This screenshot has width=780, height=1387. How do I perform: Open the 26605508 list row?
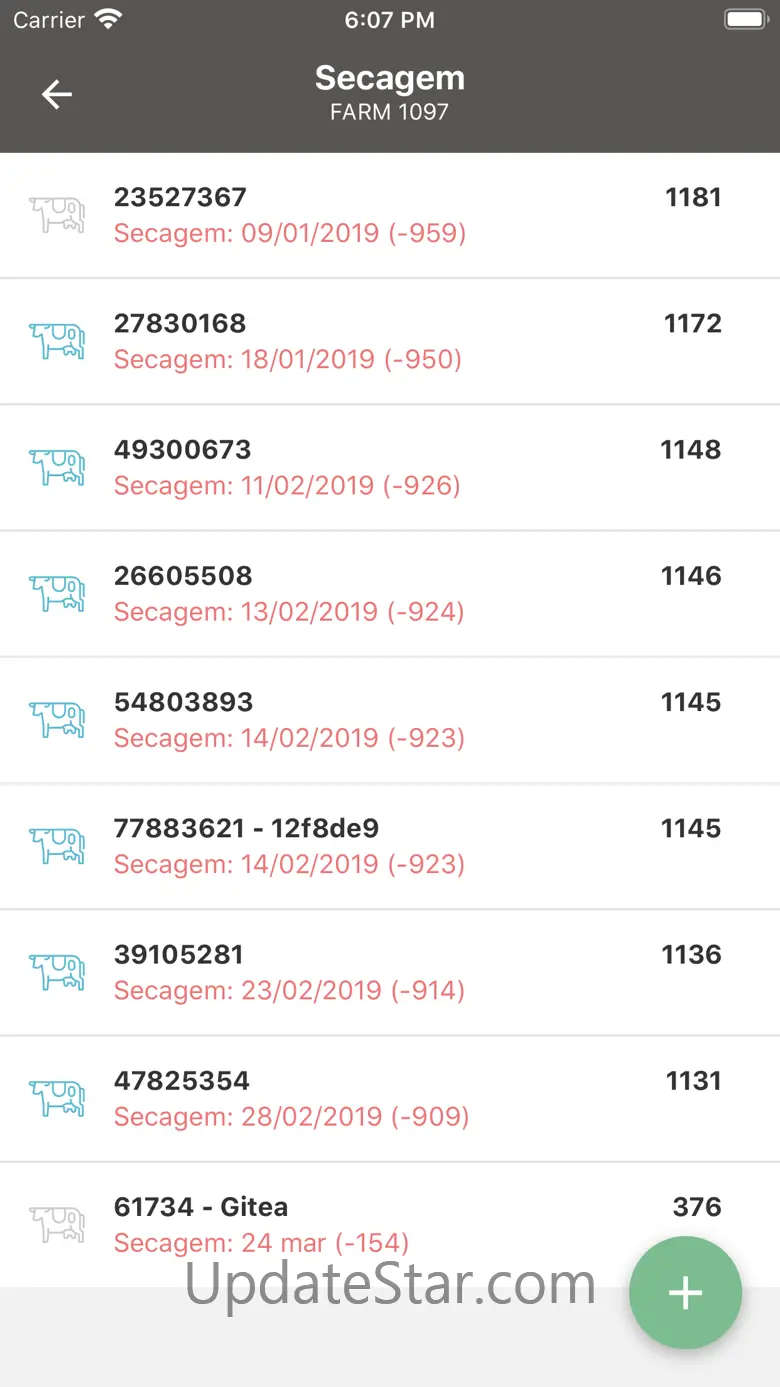[x=390, y=593]
